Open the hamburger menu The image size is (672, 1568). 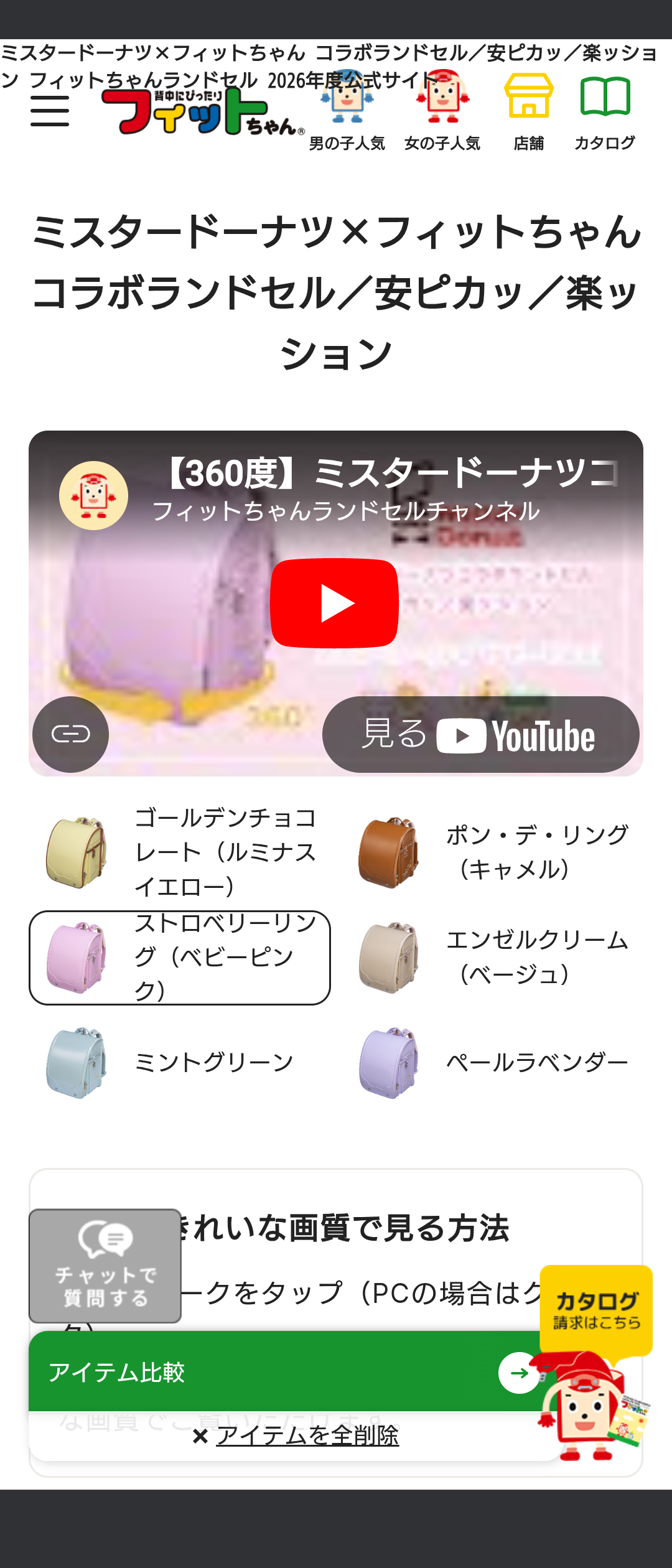click(50, 111)
